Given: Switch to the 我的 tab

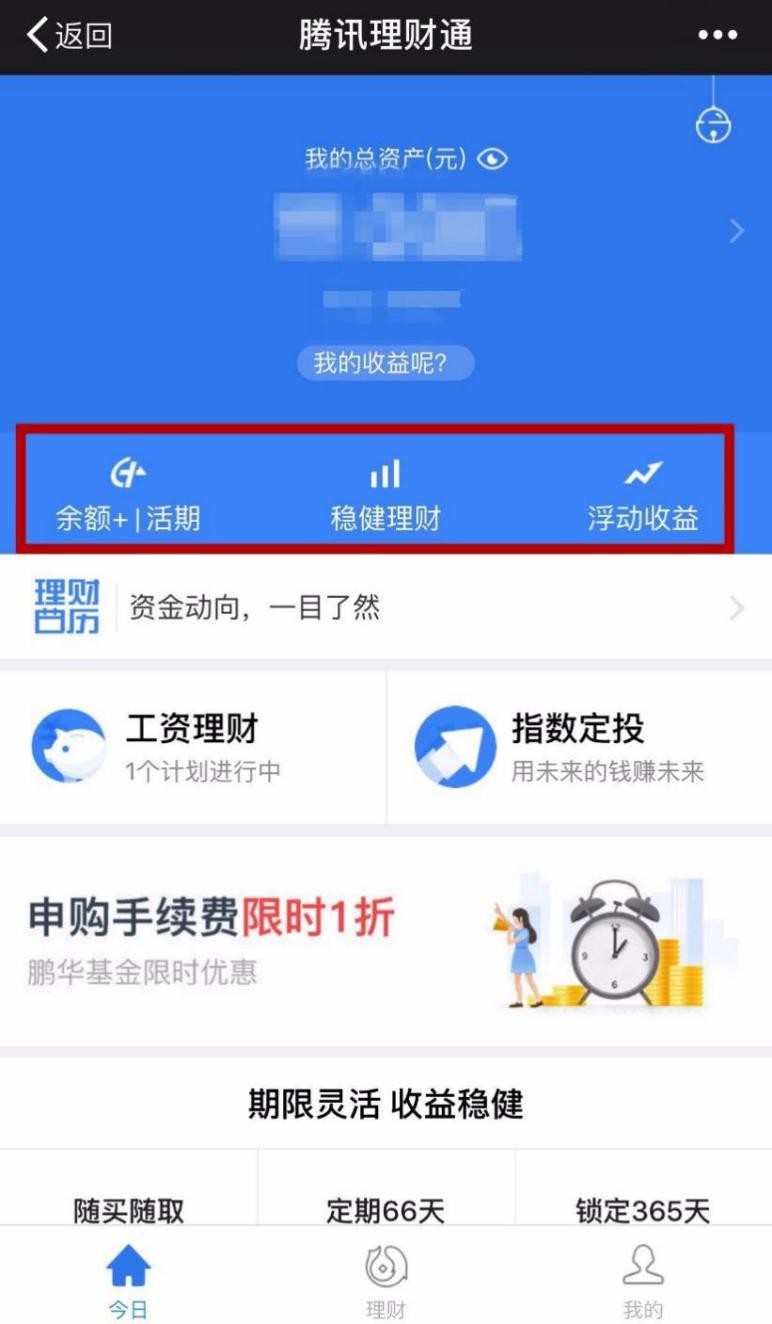Looking at the screenshot, I should pos(642,1280).
